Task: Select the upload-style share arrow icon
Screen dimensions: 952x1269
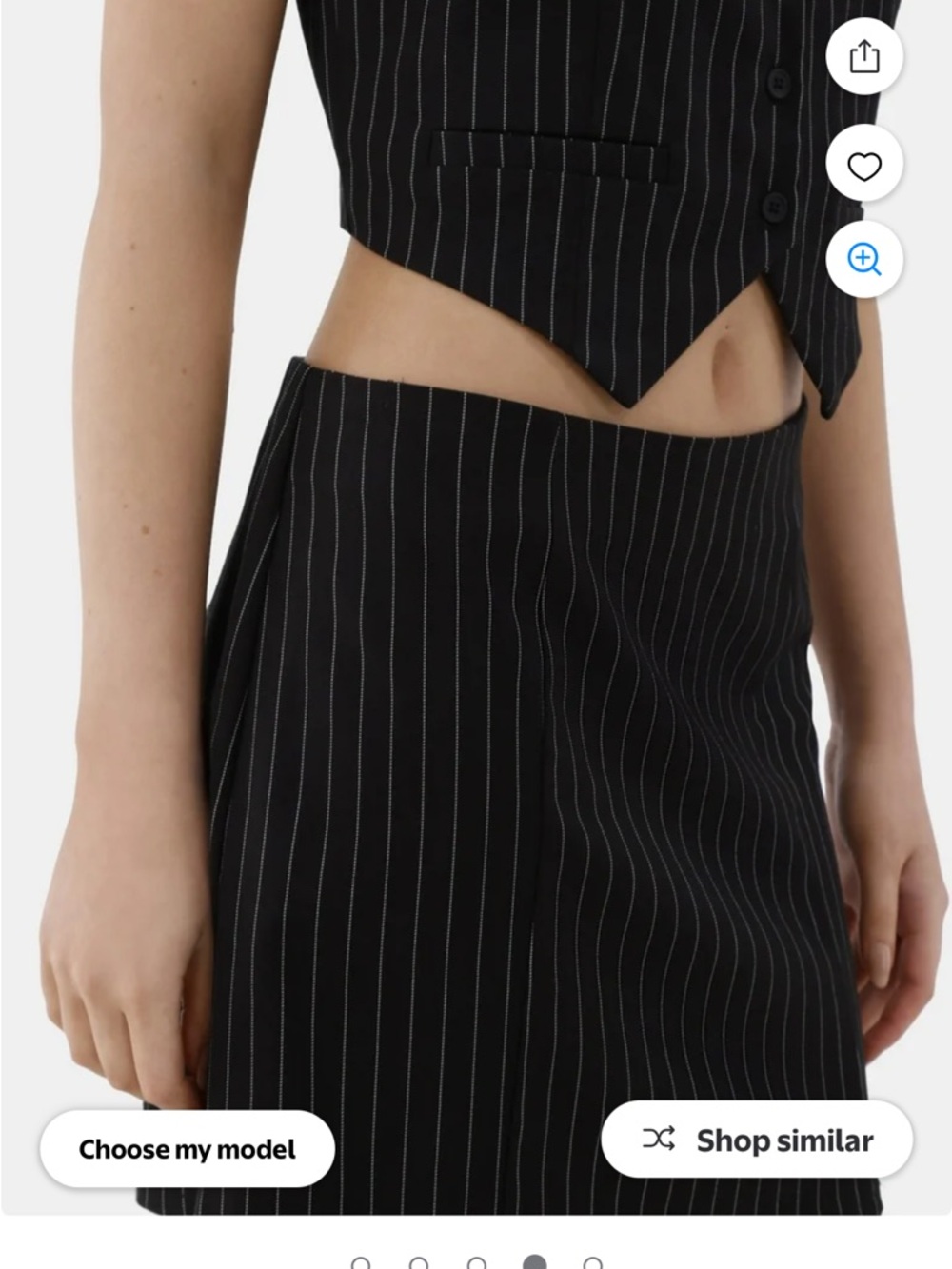Action: (x=863, y=57)
